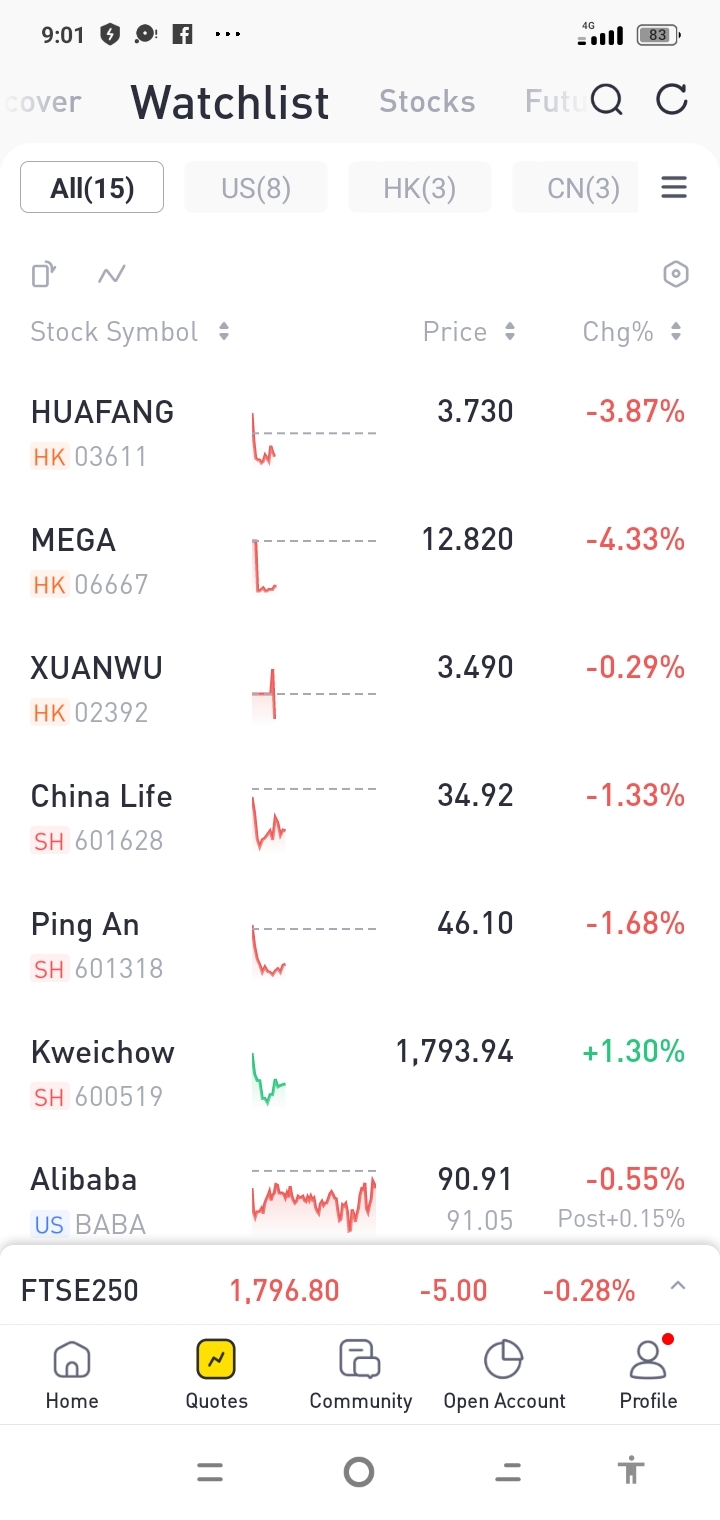Open the Profile tab
720x1520 pixels.
pyautogui.click(x=648, y=1375)
